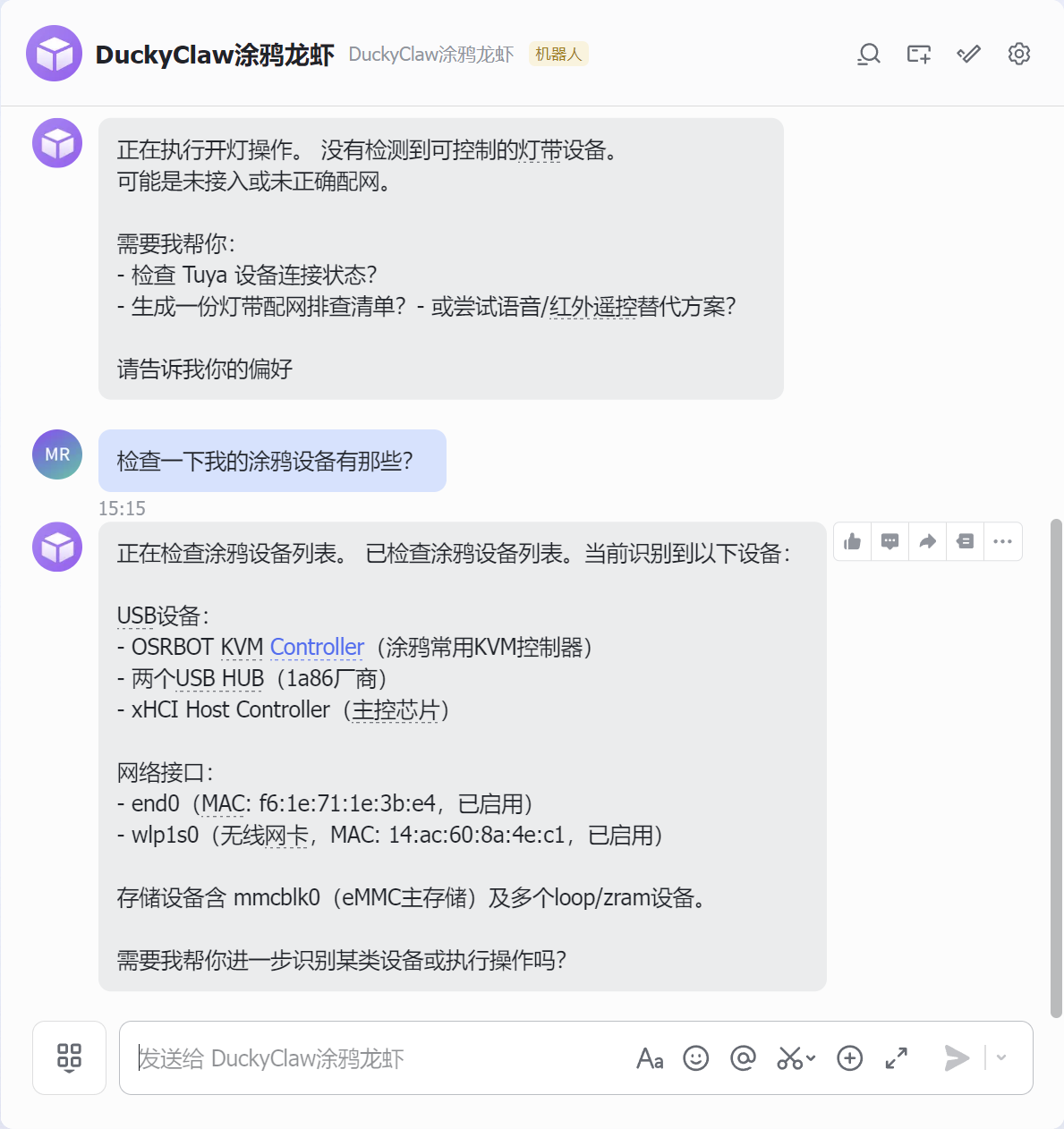Open chat settings gear

click(x=1019, y=55)
